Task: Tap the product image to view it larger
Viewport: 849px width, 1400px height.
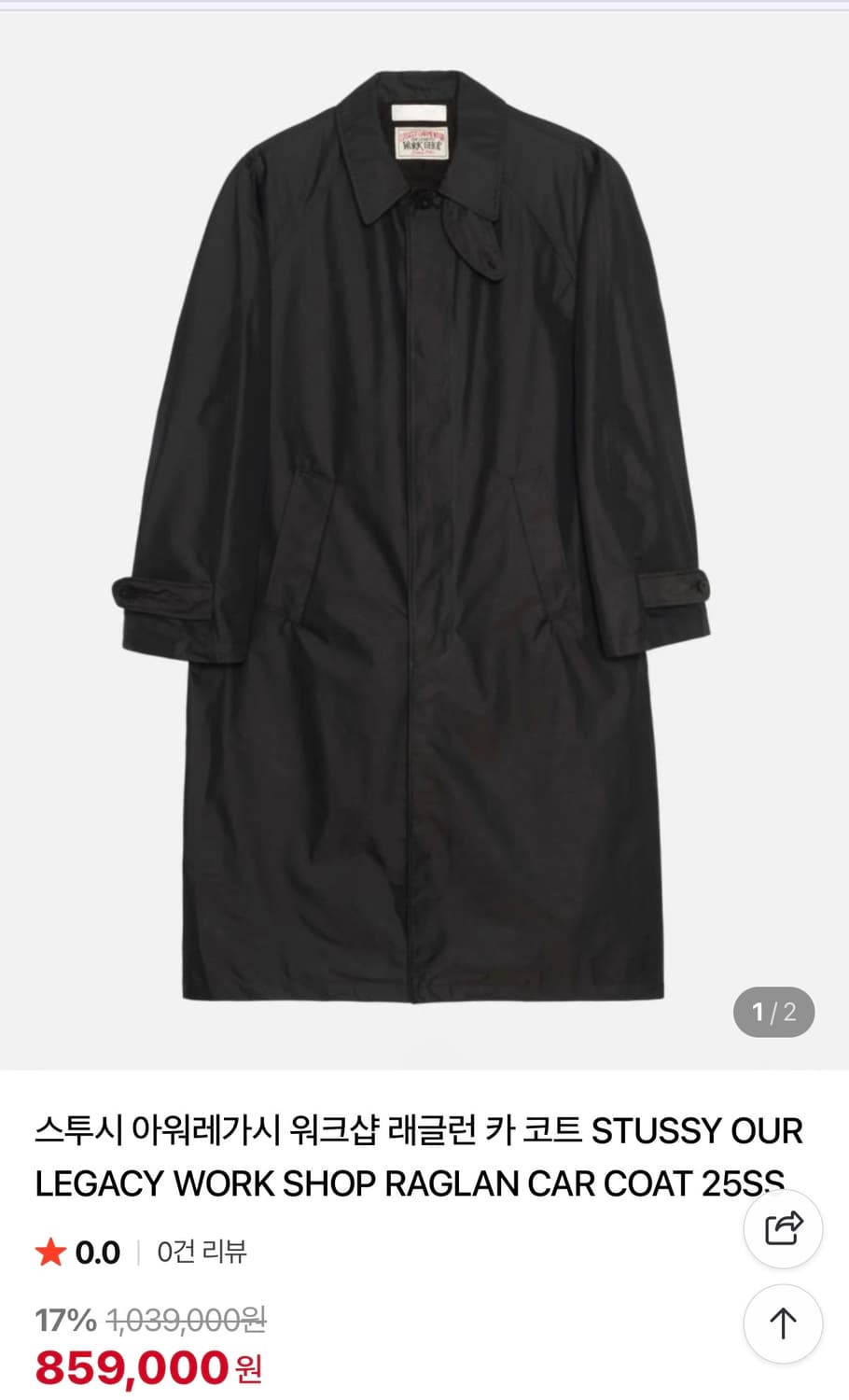Action: pyautogui.click(x=424, y=532)
